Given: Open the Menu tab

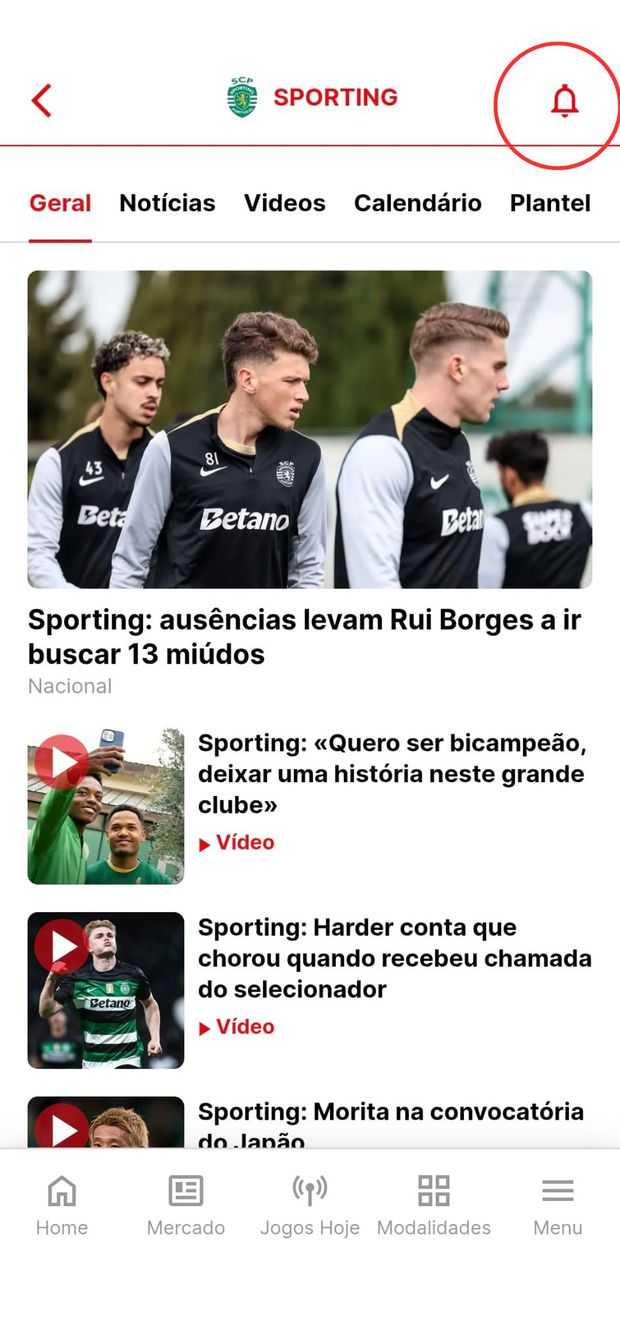Looking at the screenshot, I should click(x=557, y=1206).
